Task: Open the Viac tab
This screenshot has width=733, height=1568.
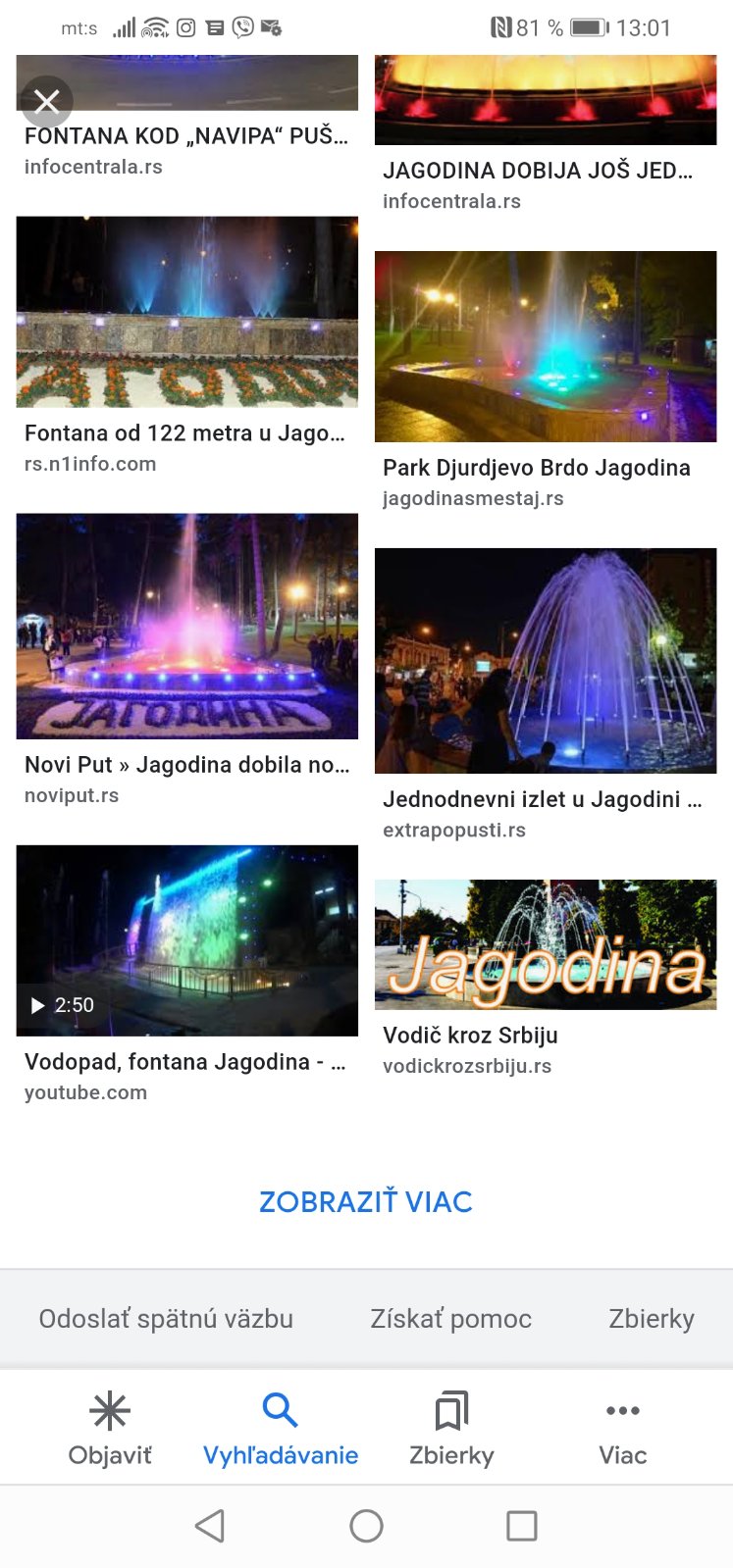Action: [622, 1428]
